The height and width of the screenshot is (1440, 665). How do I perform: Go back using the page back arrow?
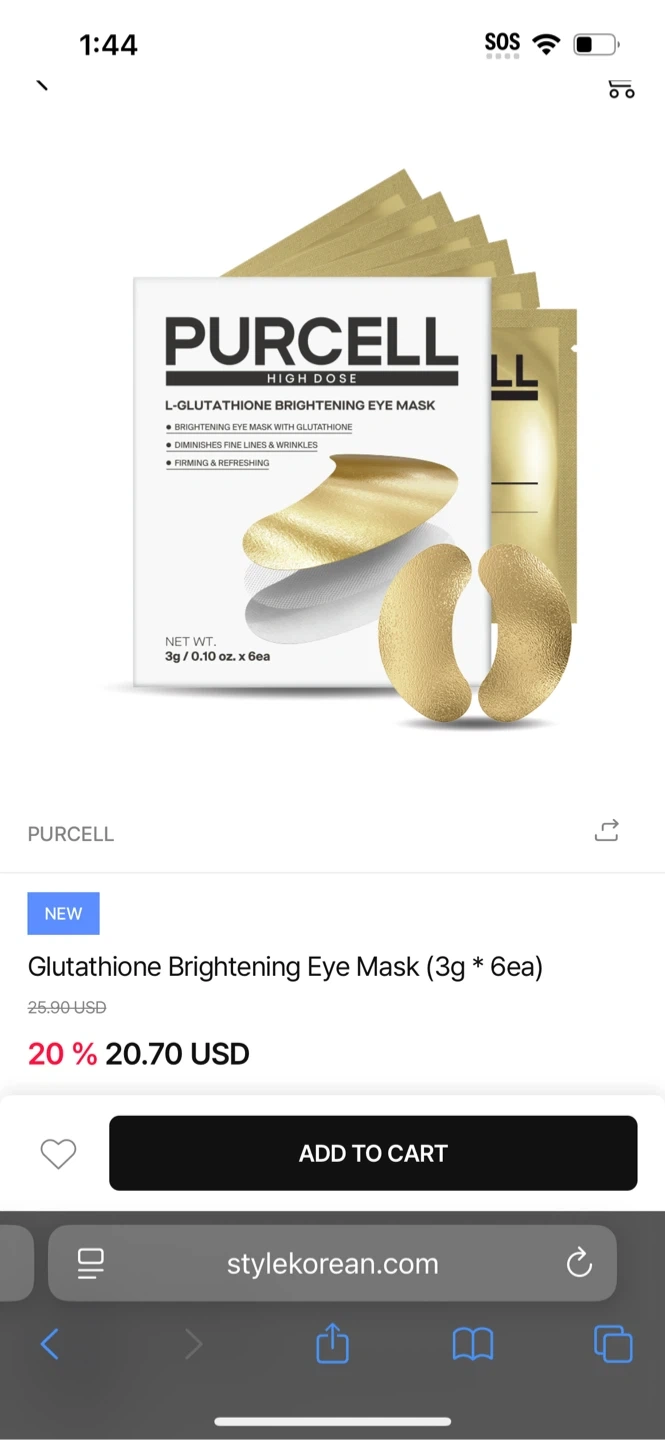[x=42, y=86]
